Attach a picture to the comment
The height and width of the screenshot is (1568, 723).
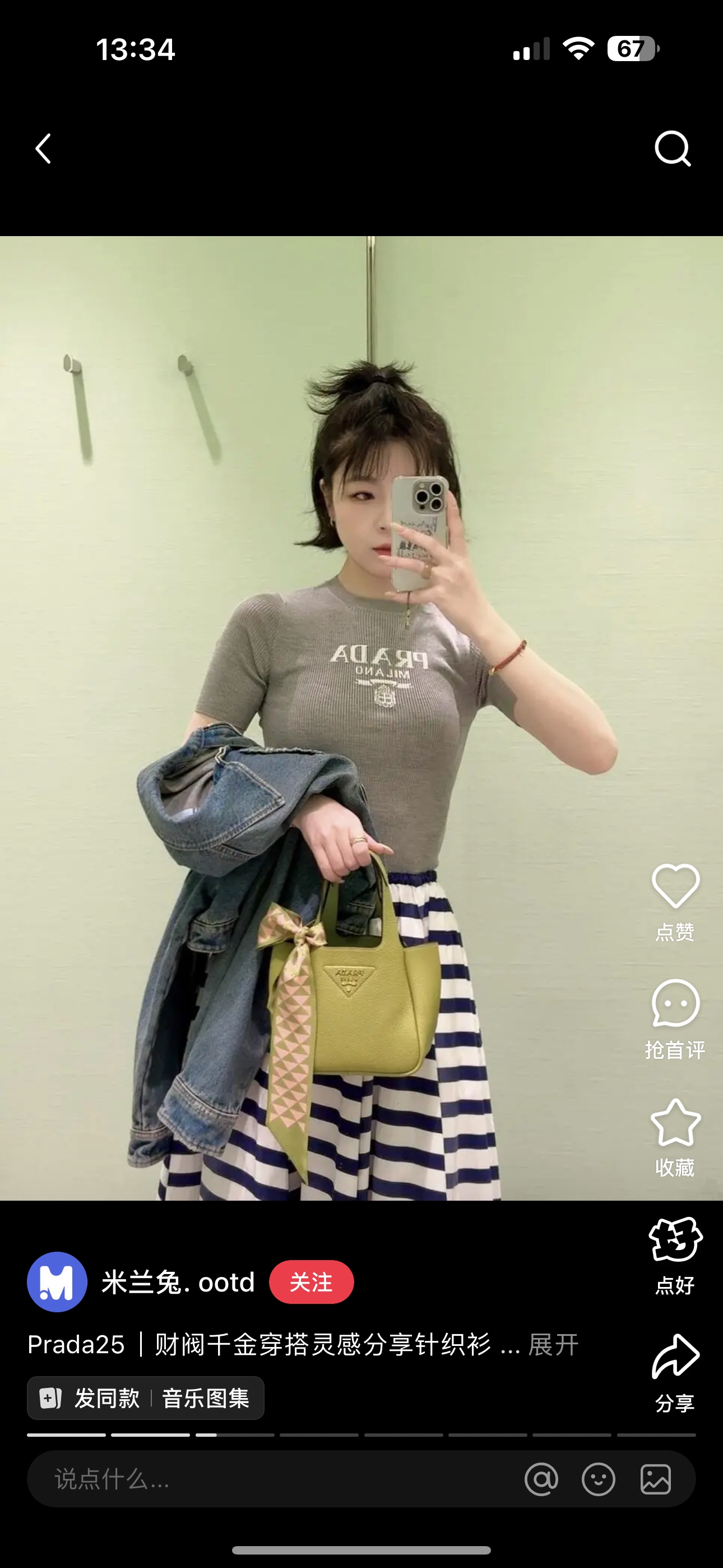655,1479
